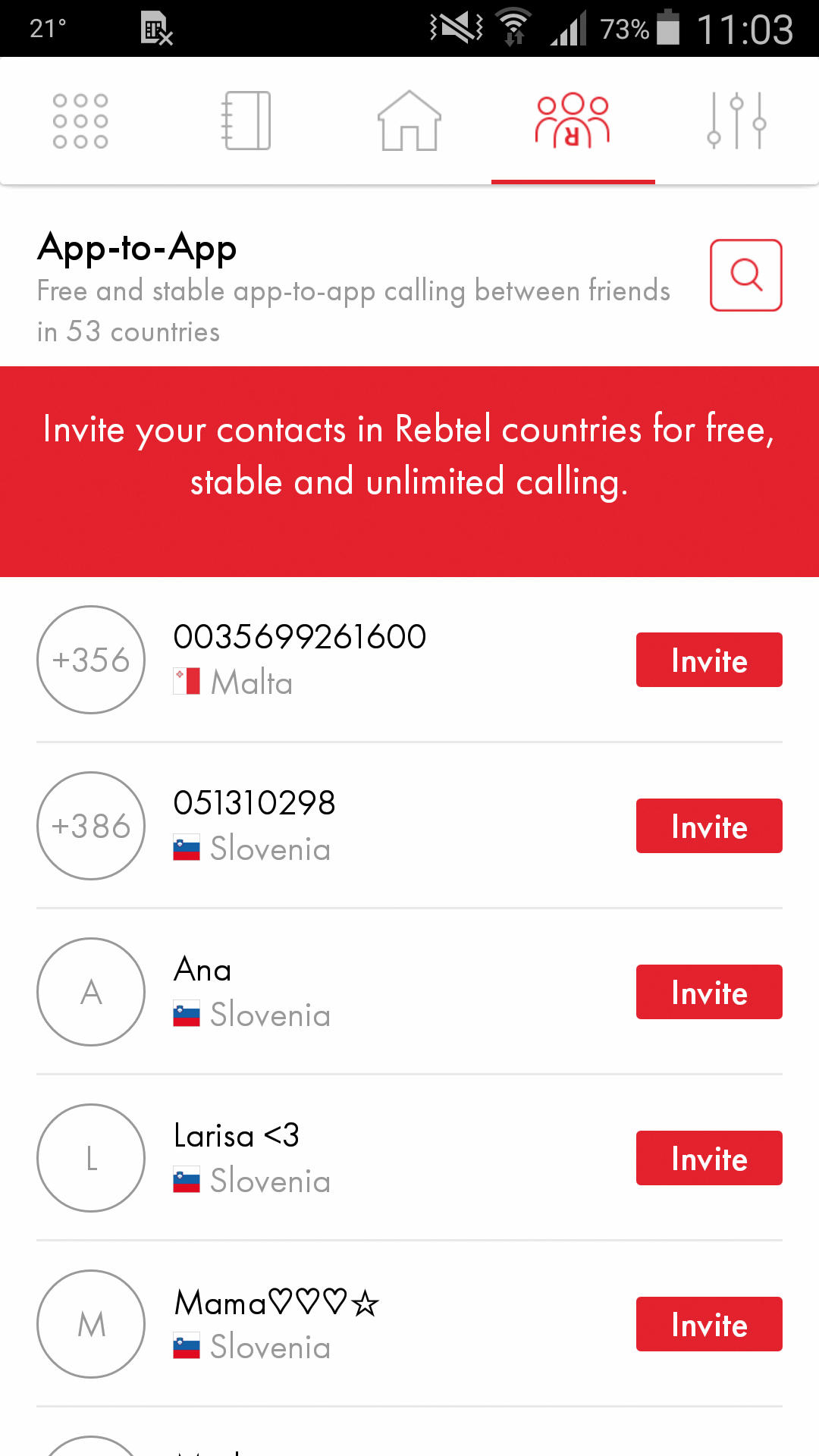
Task: Invite Larisa <3 to Rebtel
Action: point(709,1158)
